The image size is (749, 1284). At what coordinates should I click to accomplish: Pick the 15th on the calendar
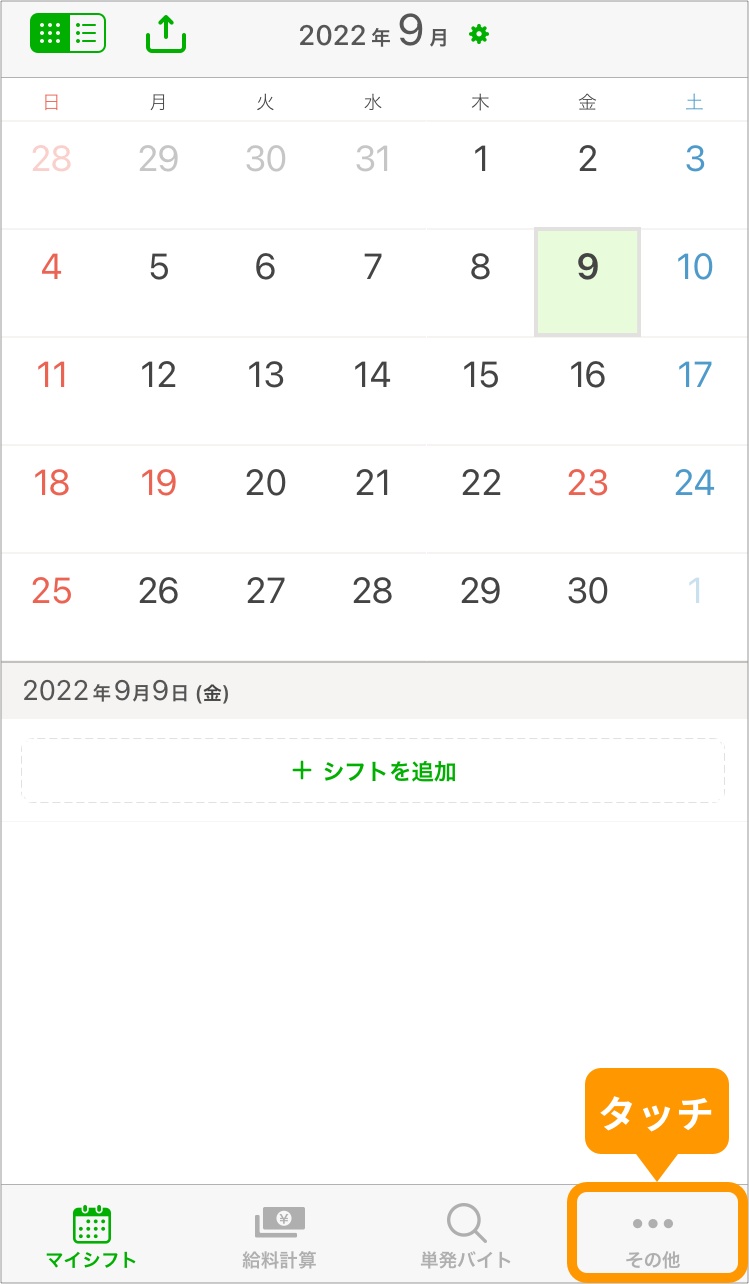click(481, 375)
